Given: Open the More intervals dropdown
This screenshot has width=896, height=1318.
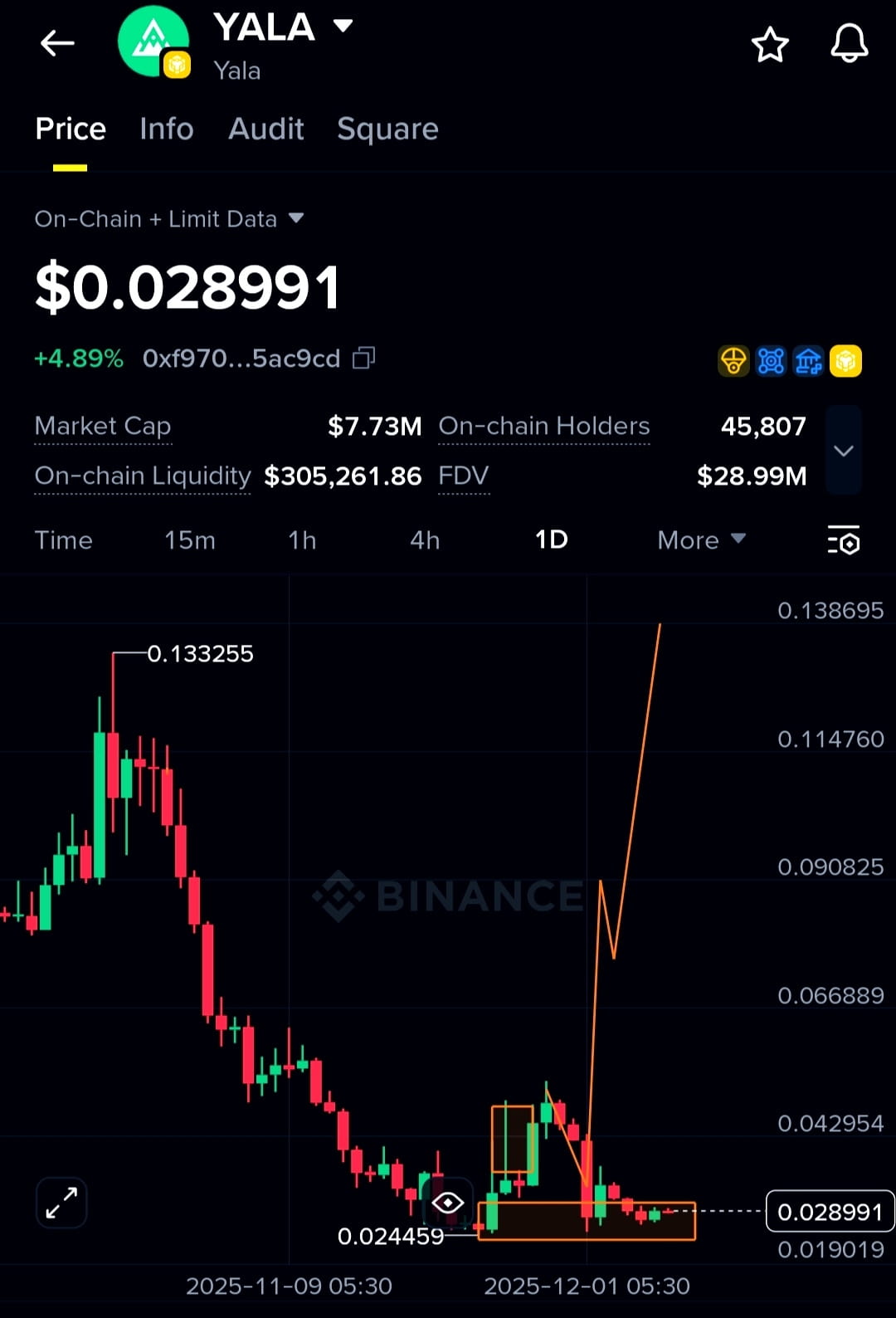Looking at the screenshot, I should (701, 540).
